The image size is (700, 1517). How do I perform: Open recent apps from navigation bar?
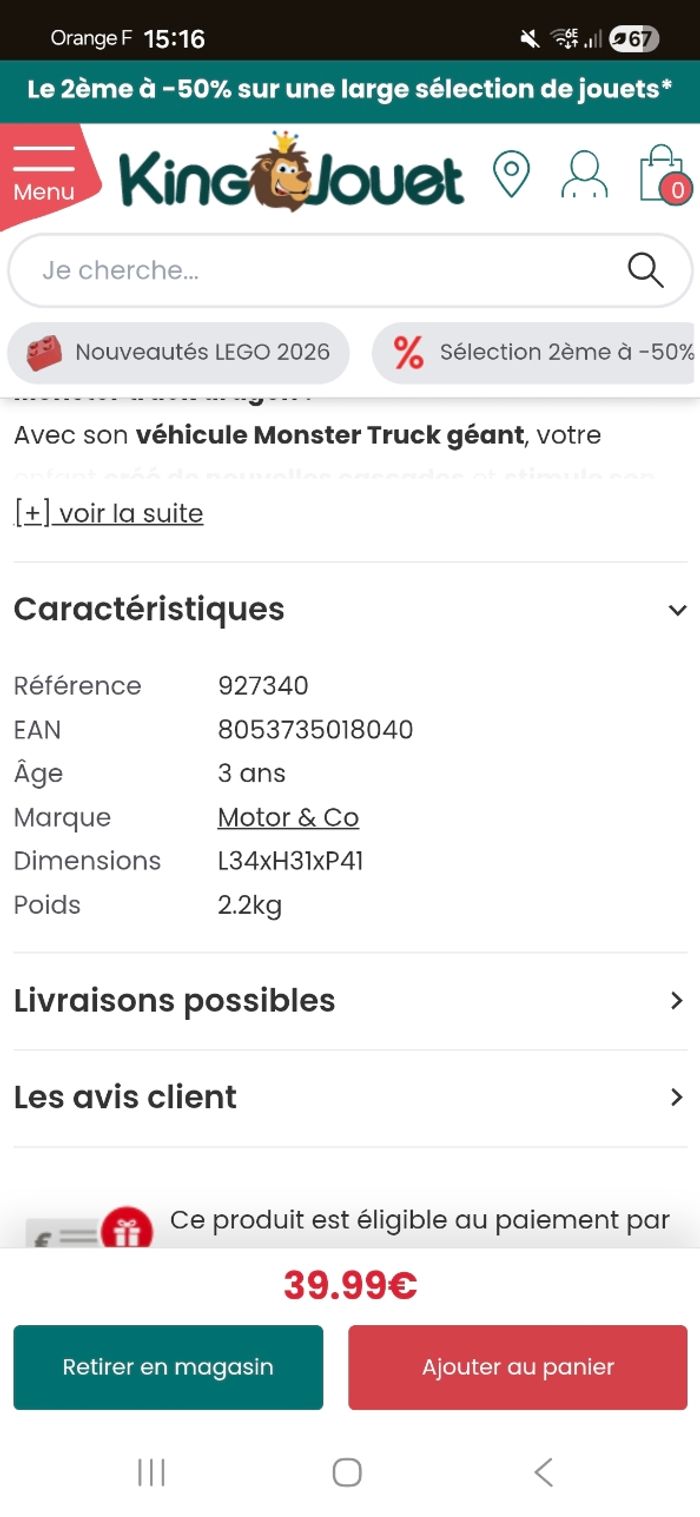[151, 1472]
